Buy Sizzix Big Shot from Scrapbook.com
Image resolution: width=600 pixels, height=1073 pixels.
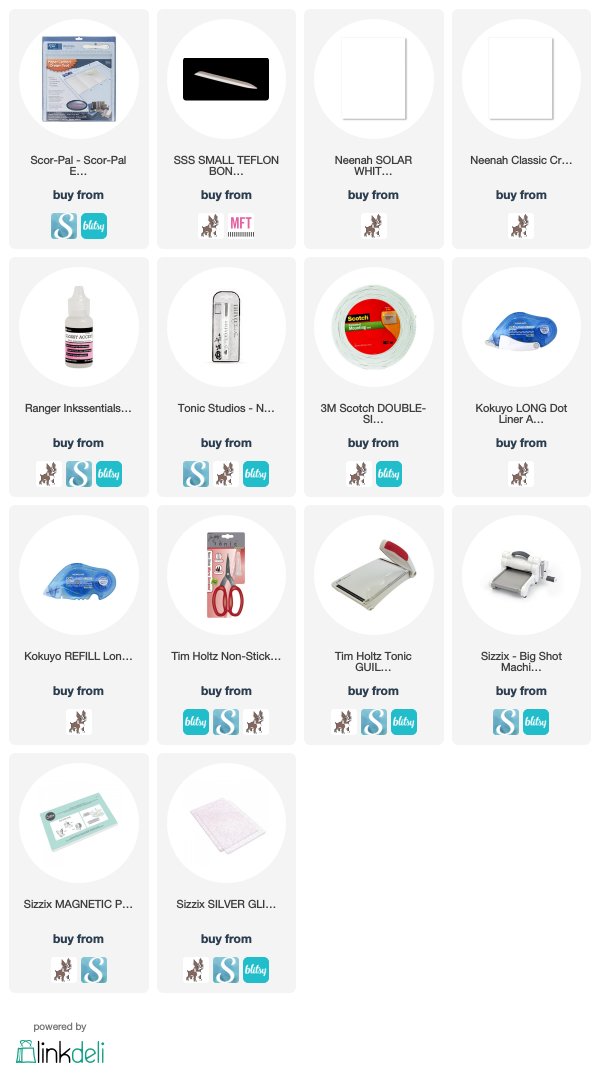tap(506, 722)
